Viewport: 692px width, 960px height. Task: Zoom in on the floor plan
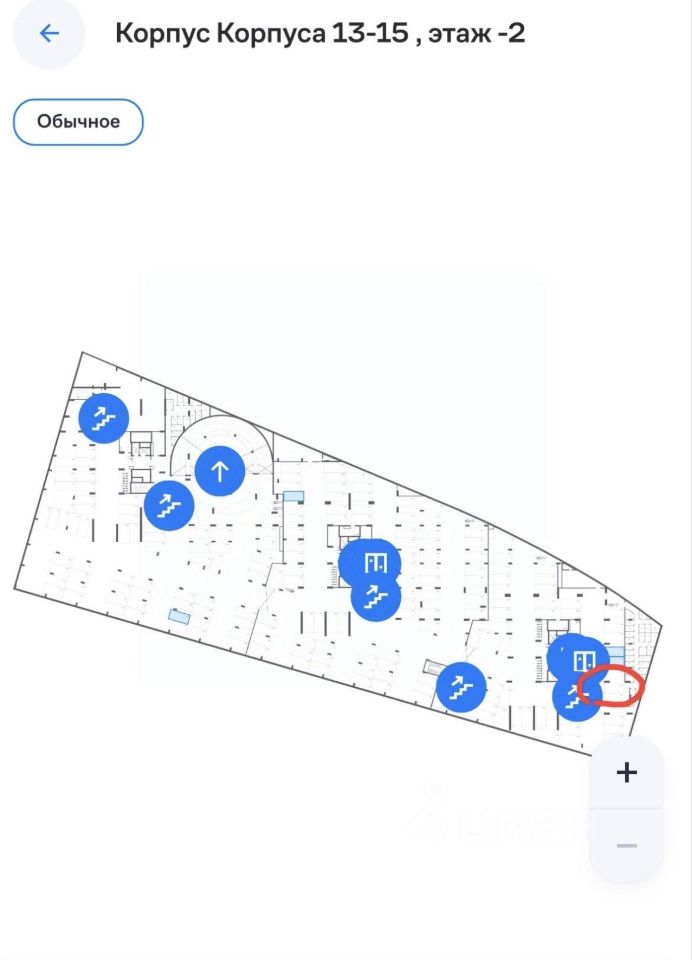click(x=626, y=772)
